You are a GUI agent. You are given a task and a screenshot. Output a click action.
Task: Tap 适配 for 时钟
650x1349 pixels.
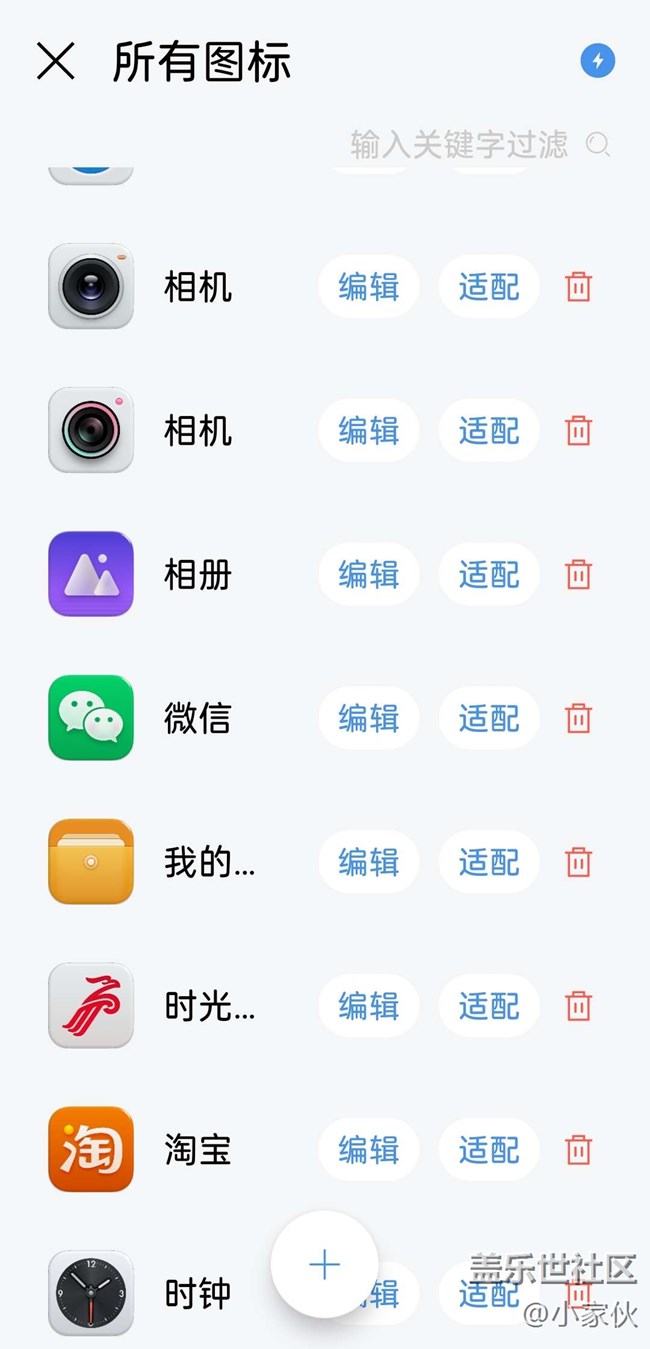[x=489, y=1294]
